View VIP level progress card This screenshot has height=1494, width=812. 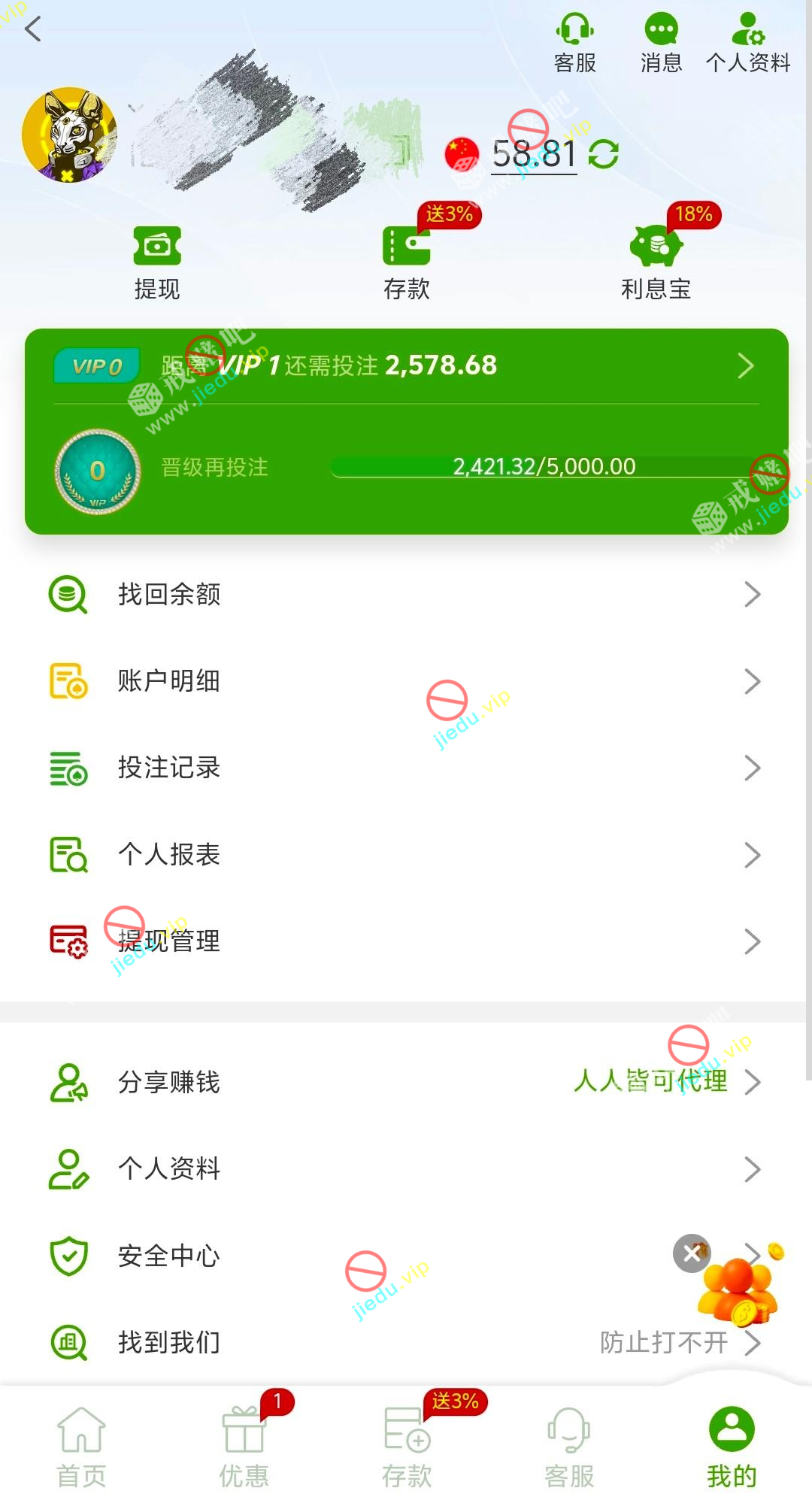[406, 432]
